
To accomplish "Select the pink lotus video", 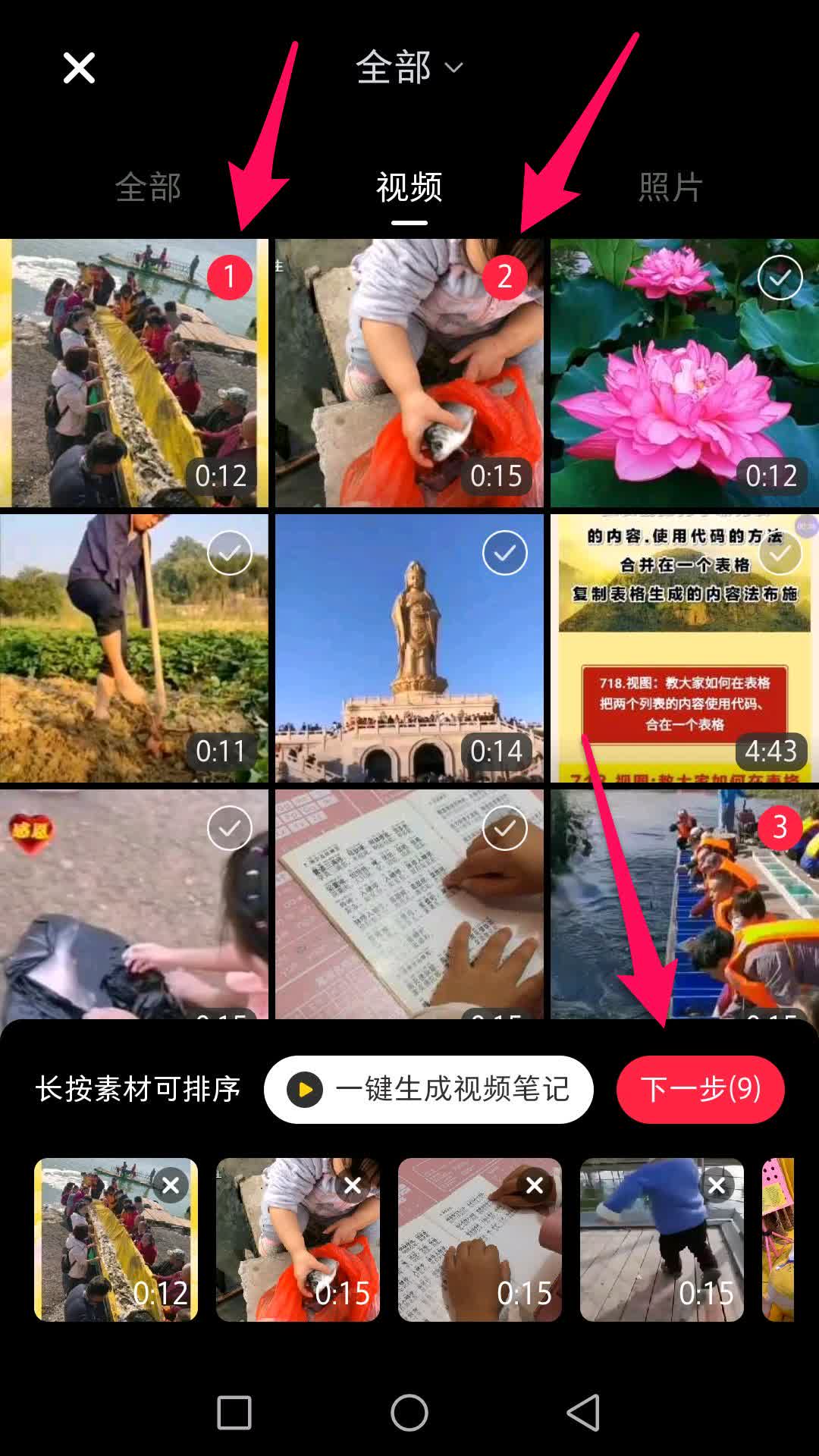I will 780,278.
